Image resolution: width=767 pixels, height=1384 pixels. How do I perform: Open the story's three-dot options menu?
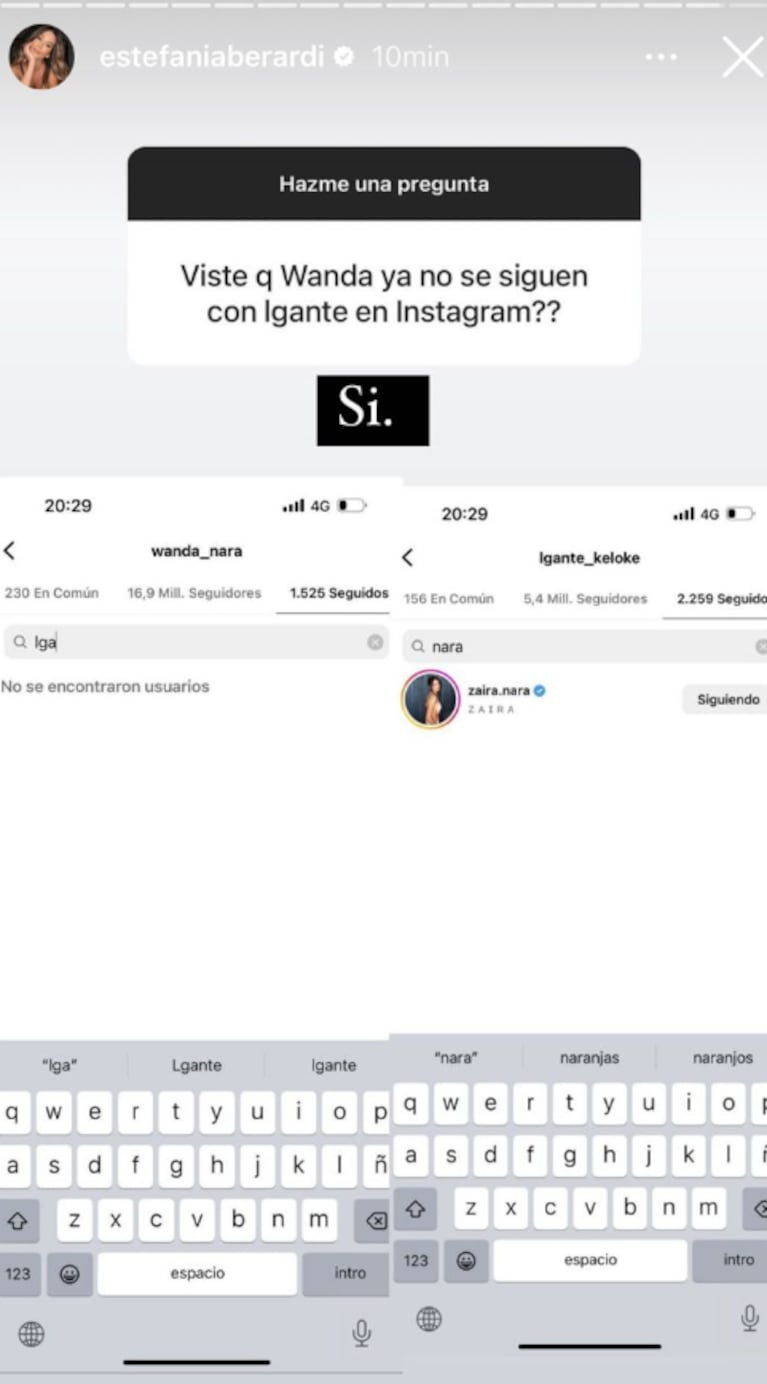[661, 58]
